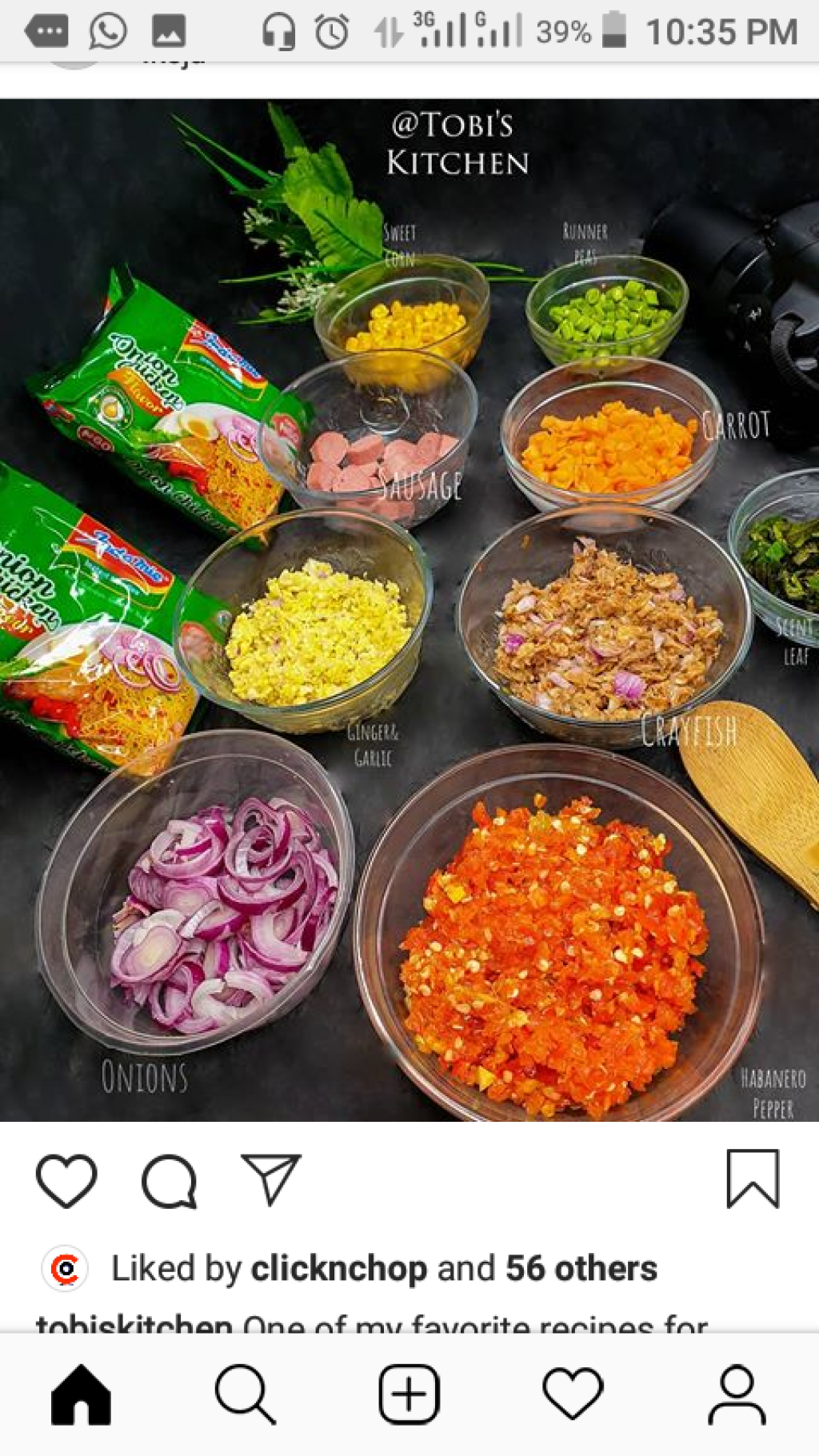The width and height of the screenshot is (819, 1456).
Task: Open the post's ingredients photo
Action: click(x=409, y=609)
